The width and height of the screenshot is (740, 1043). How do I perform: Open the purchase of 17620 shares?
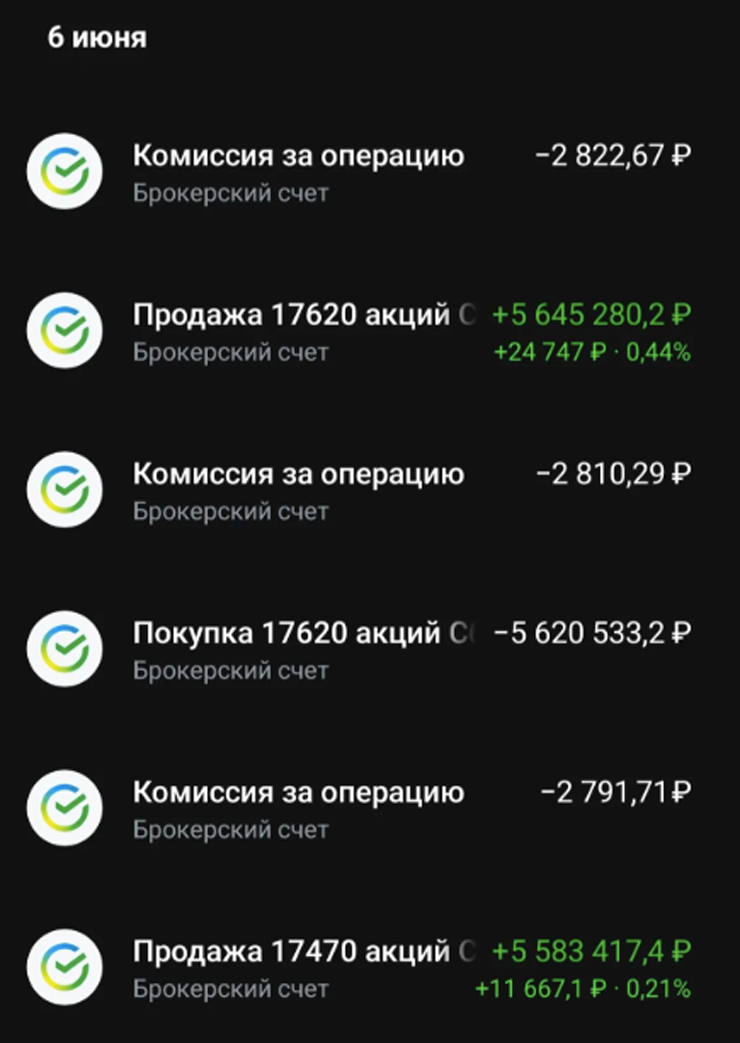tap(370, 649)
